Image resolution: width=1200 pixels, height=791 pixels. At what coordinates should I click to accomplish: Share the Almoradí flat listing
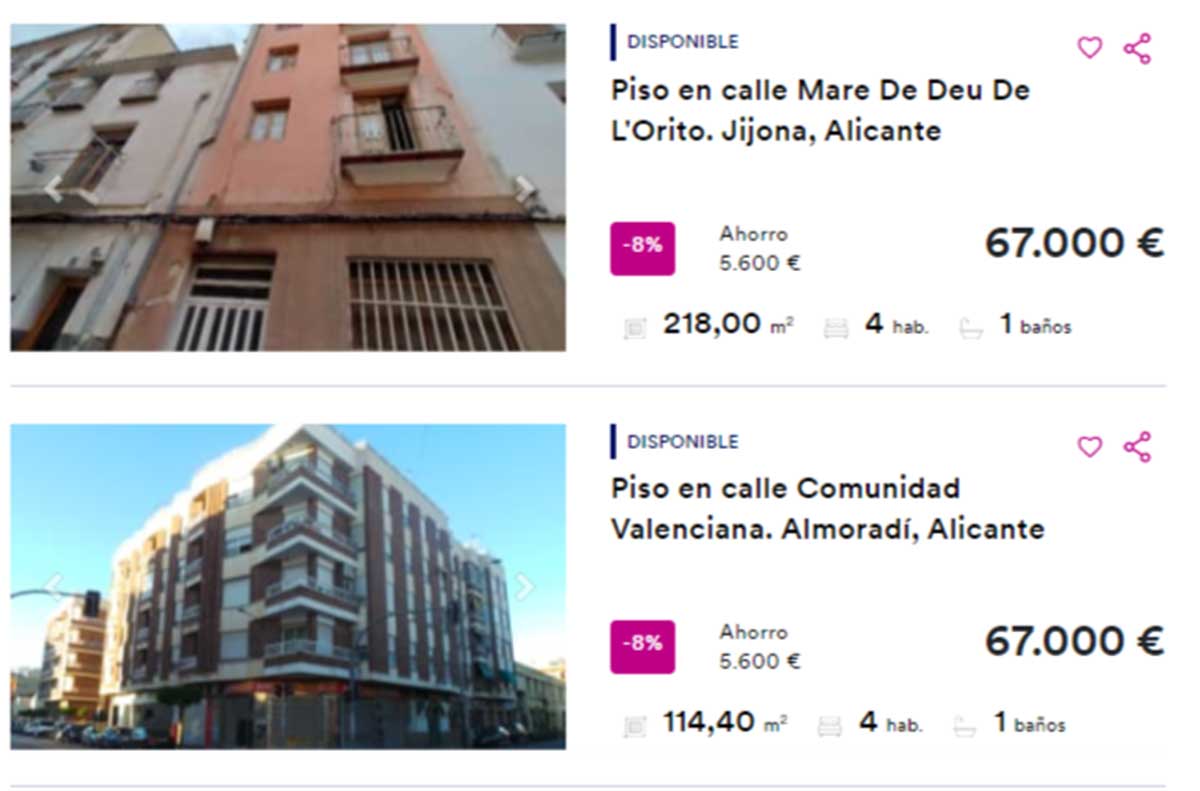click(x=1137, y=446)
